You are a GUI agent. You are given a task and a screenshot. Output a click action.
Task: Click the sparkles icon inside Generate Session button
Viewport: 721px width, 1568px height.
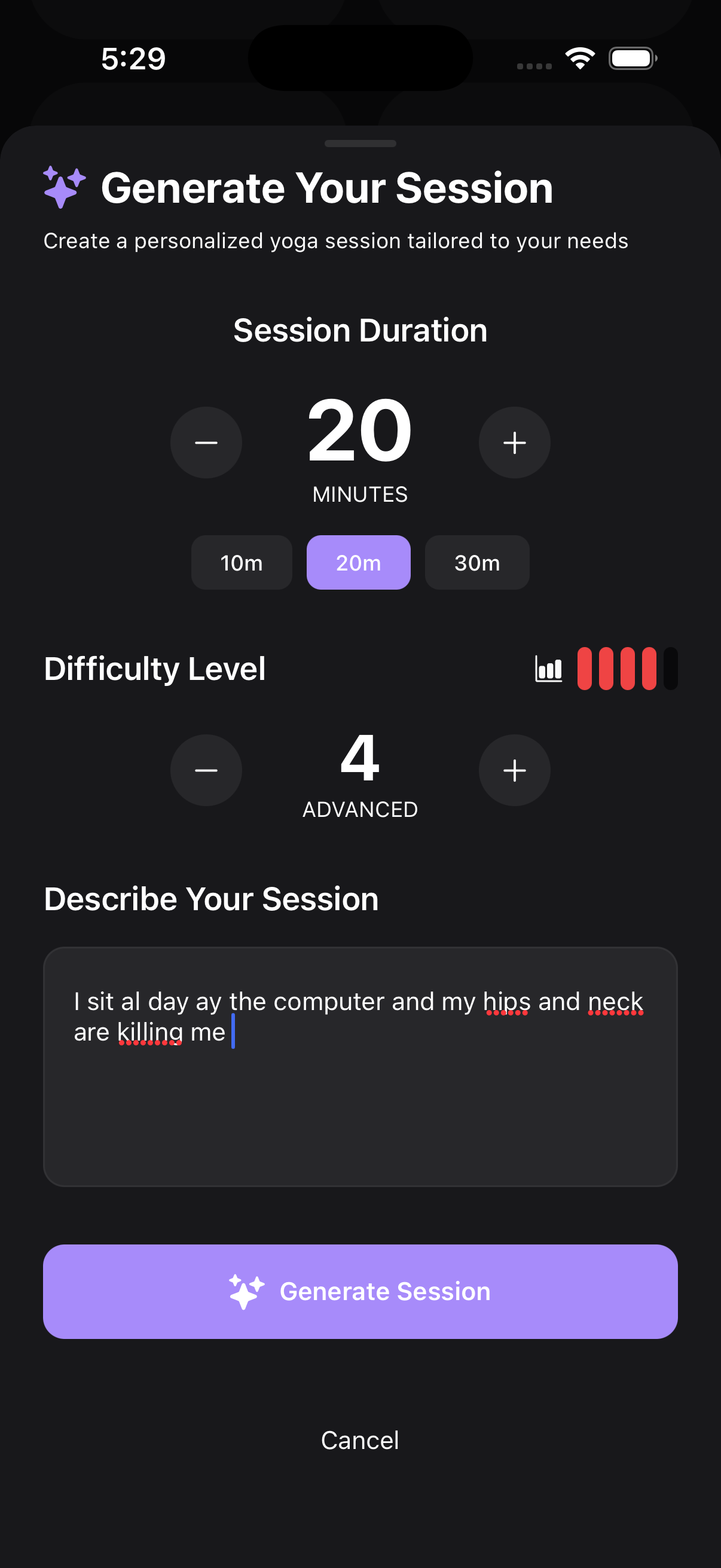tap(247, 1291)
